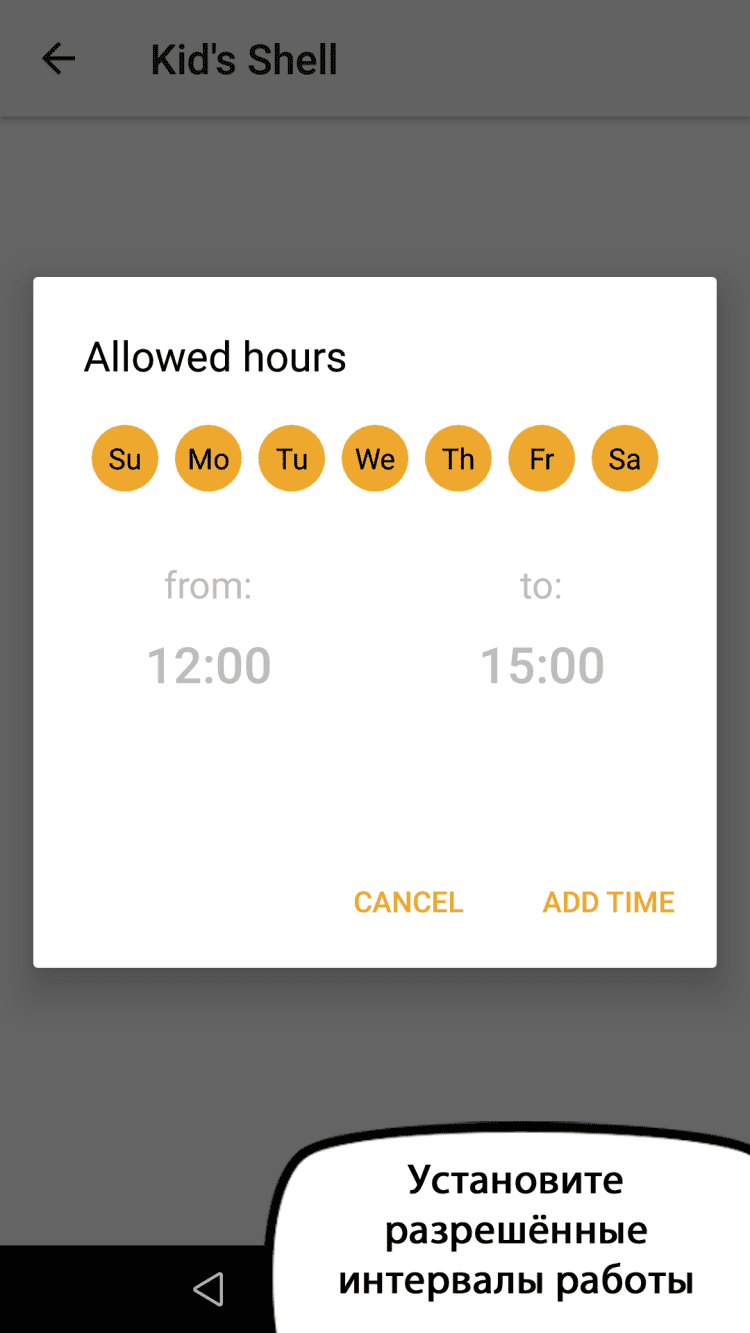Tap the system back navigation button
The height and width of the screenshot is (1333, 750).
point(208,1289)
